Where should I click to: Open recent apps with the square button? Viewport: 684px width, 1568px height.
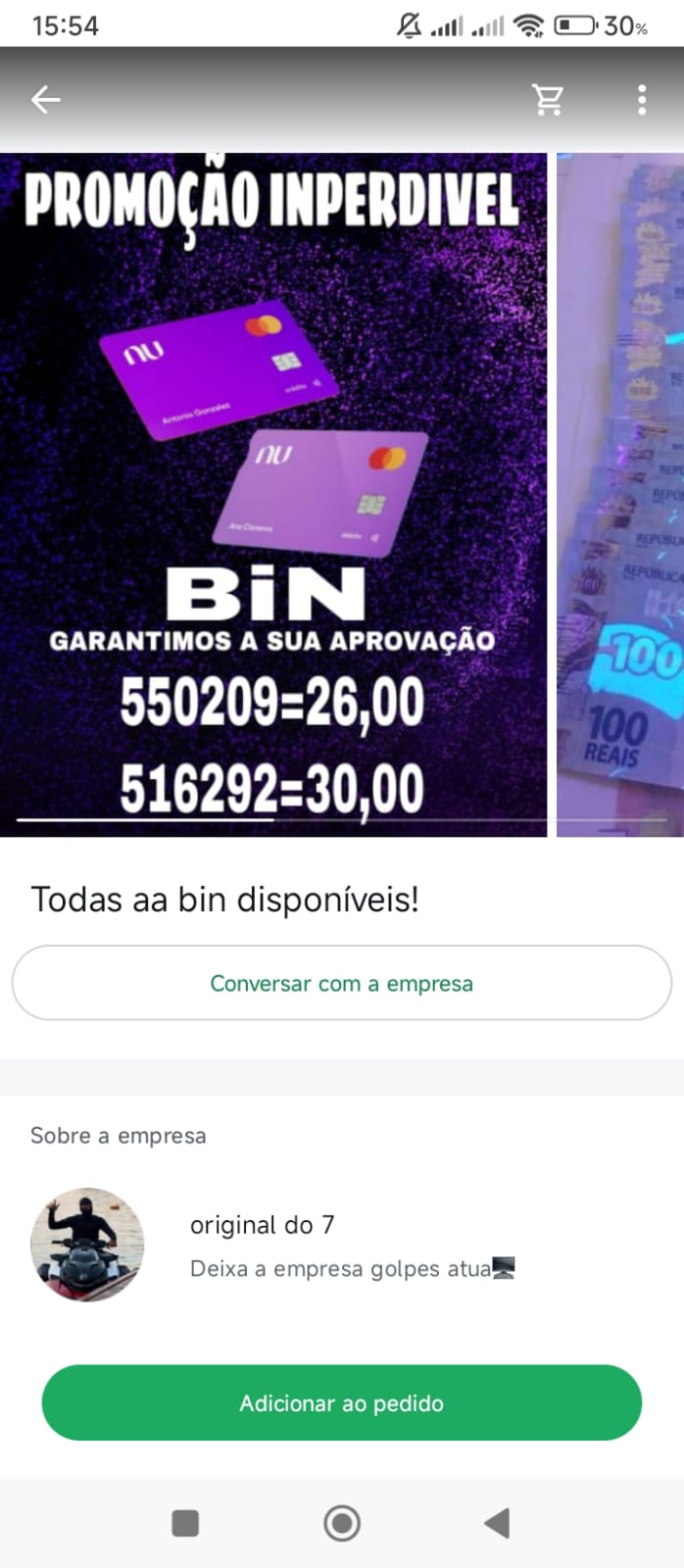(185, 1523)
